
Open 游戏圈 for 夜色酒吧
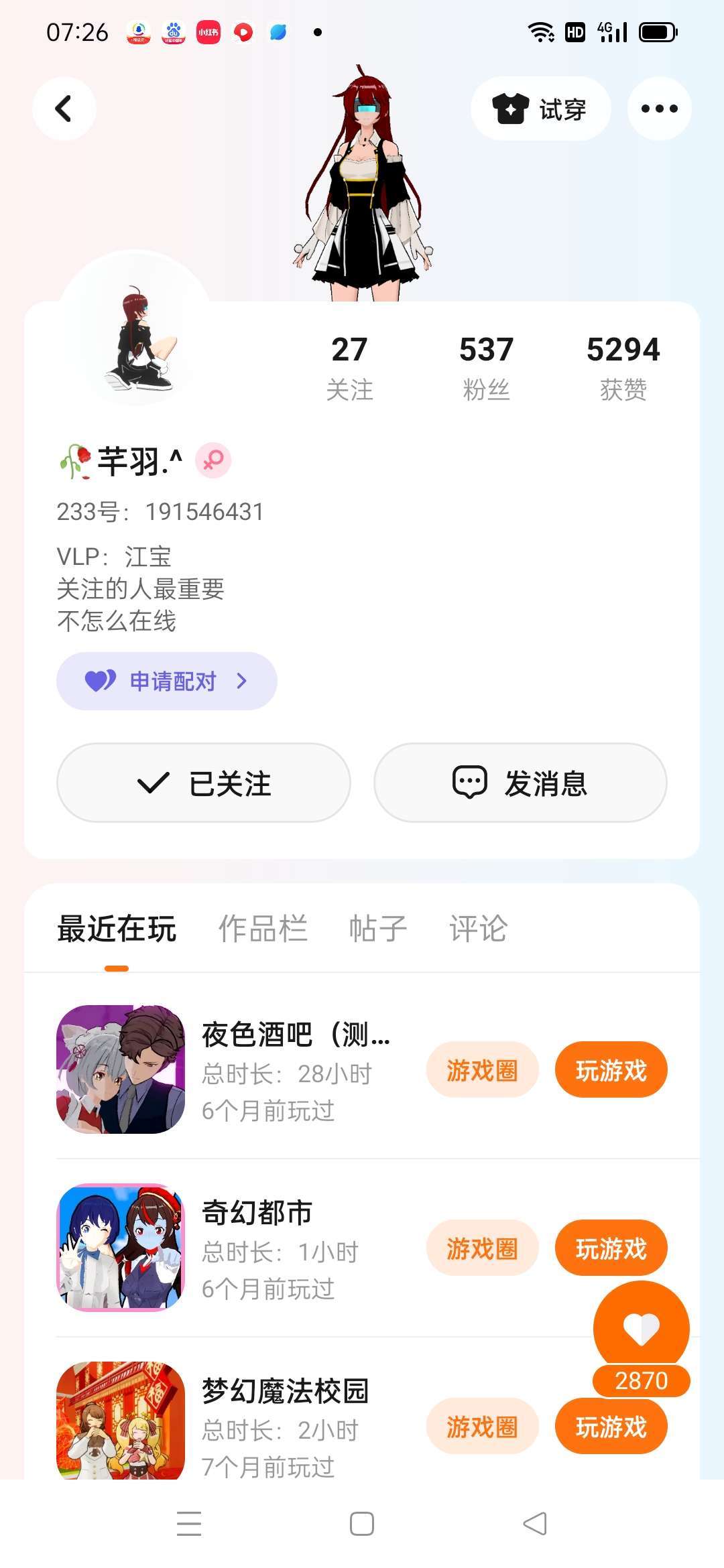(x=482, y=1070)
